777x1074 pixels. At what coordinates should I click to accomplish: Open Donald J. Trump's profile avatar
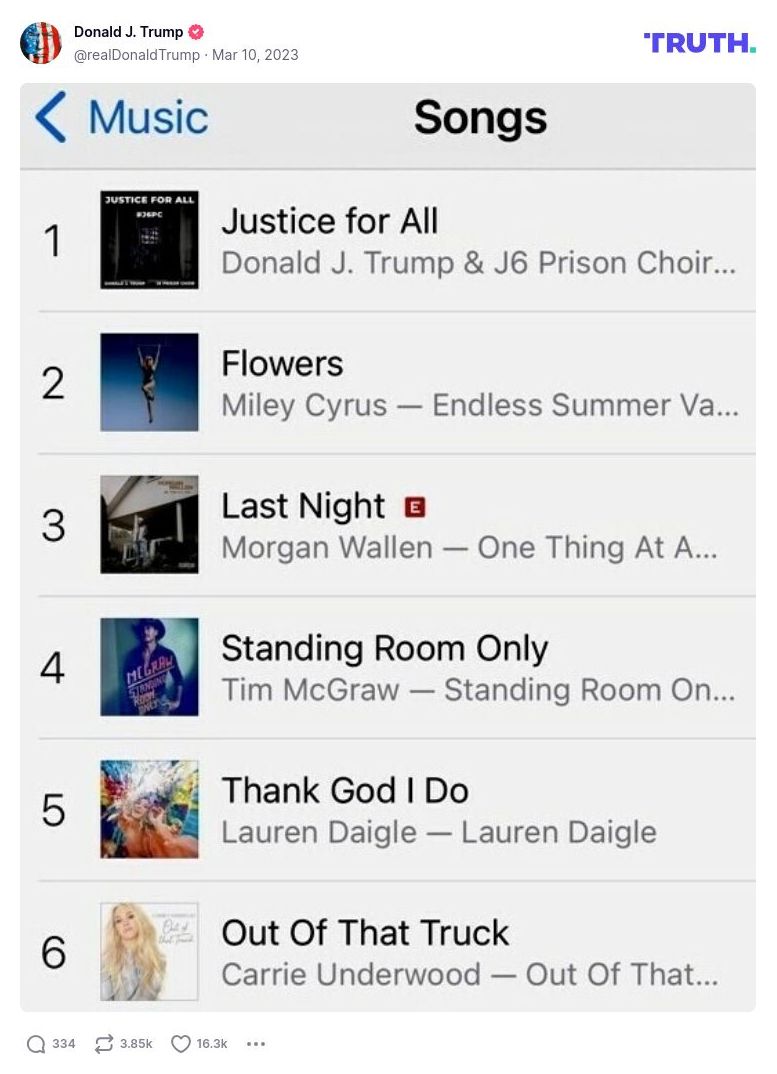pos(41,43)
